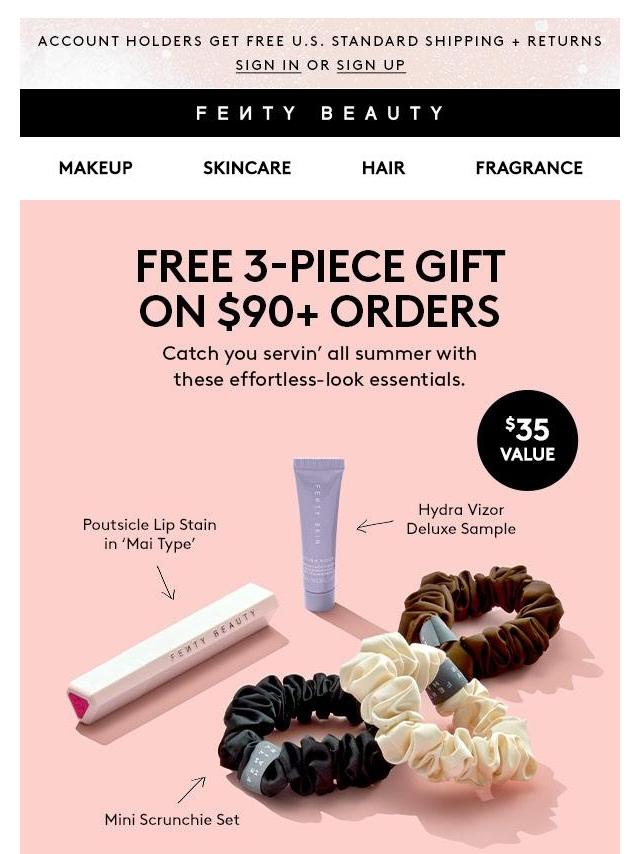Browse the Makeup category
640x854 pixels.
point(96,168)
